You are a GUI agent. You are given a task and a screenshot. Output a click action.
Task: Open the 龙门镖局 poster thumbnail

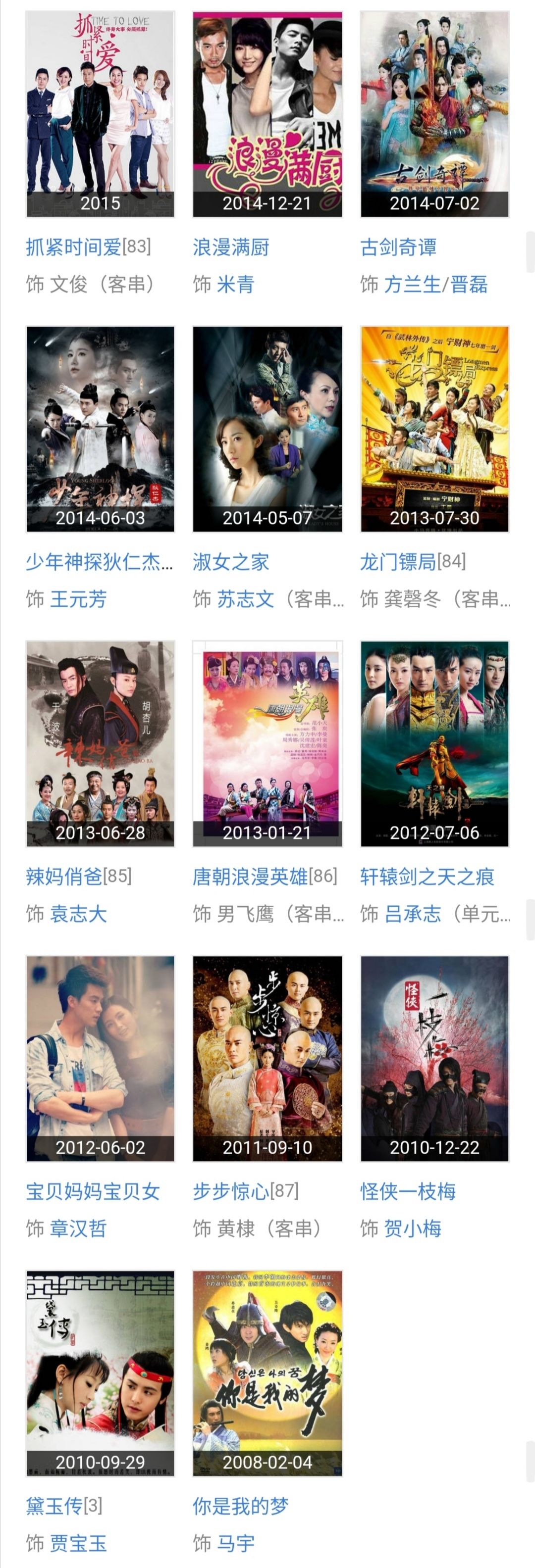tap(434, 429)
